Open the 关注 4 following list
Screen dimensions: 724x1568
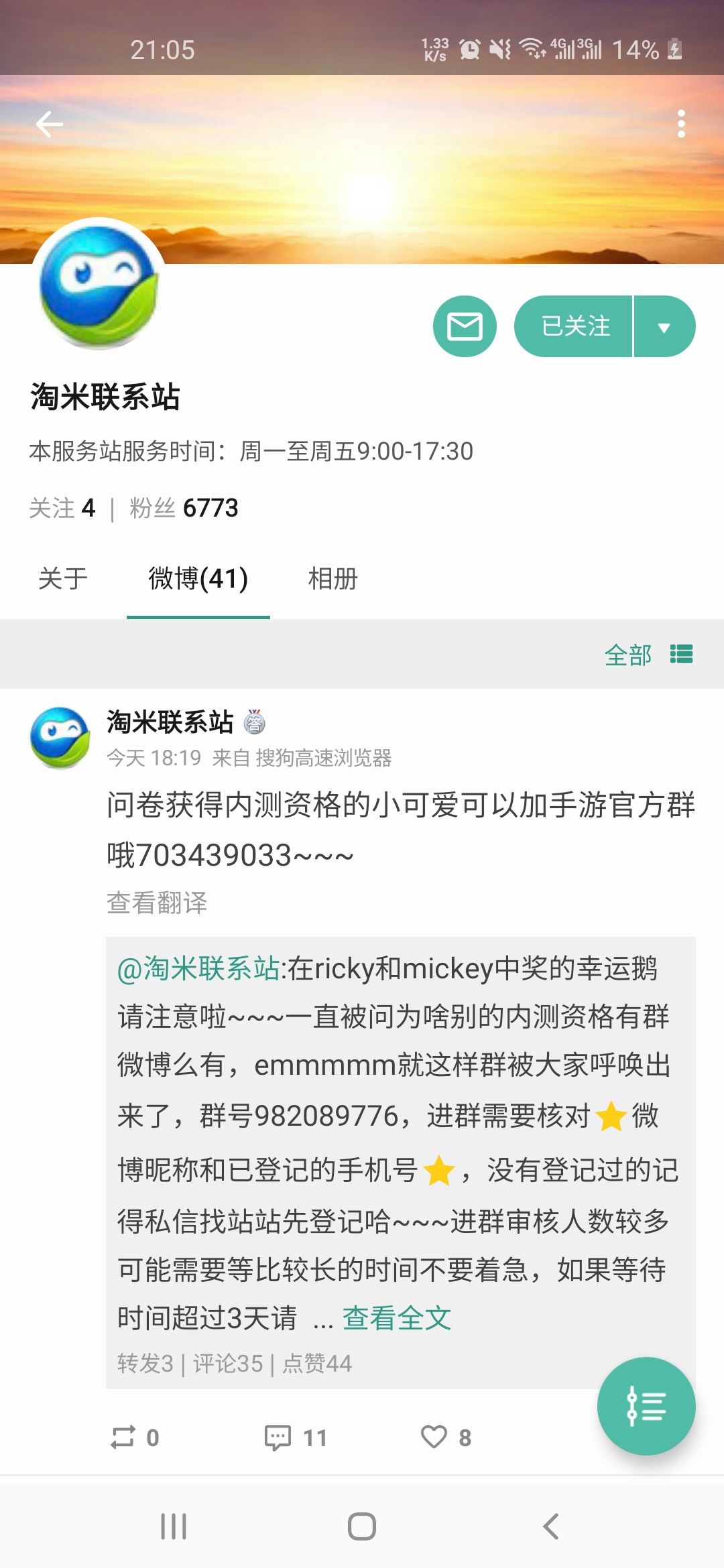tap(62, 508)
